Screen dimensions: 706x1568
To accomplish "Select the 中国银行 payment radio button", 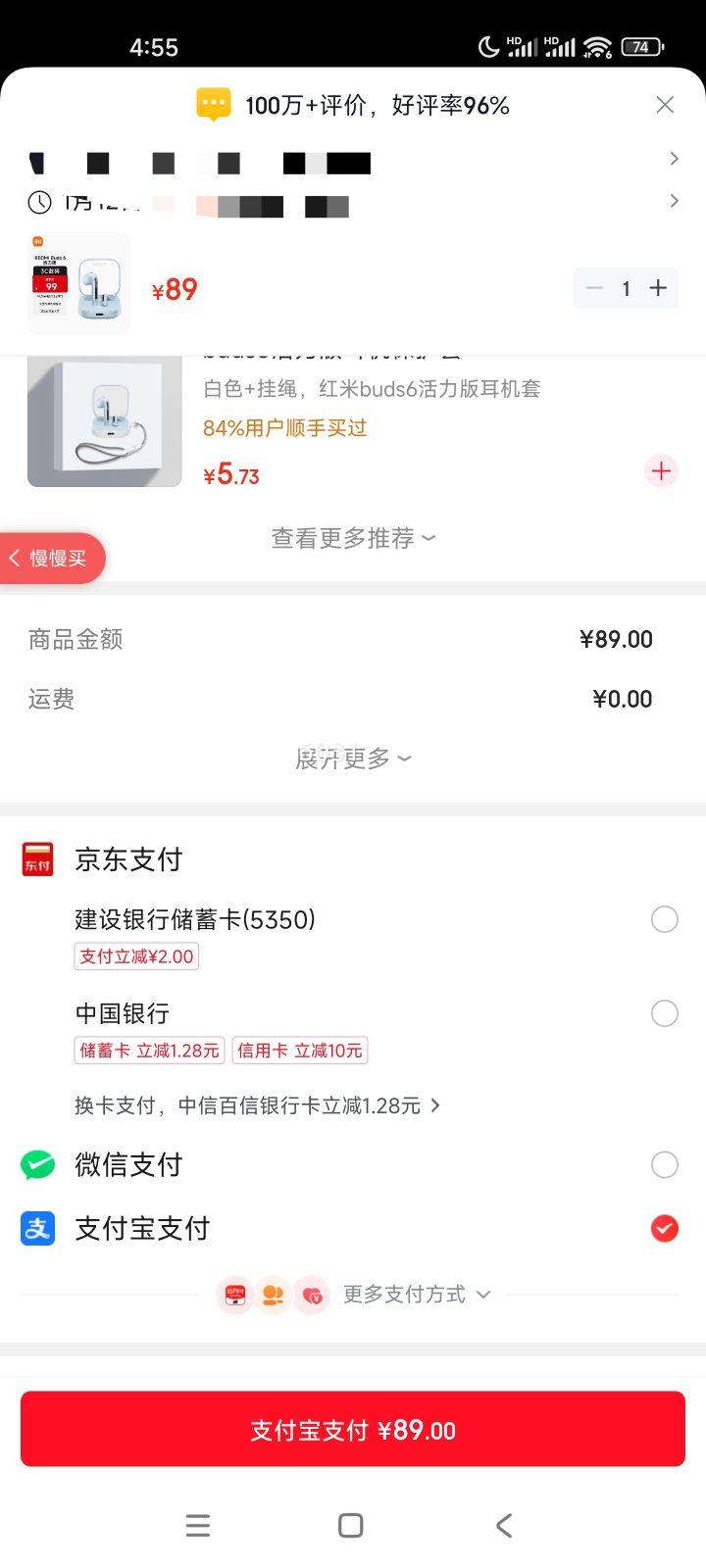I will (665, 1013).
